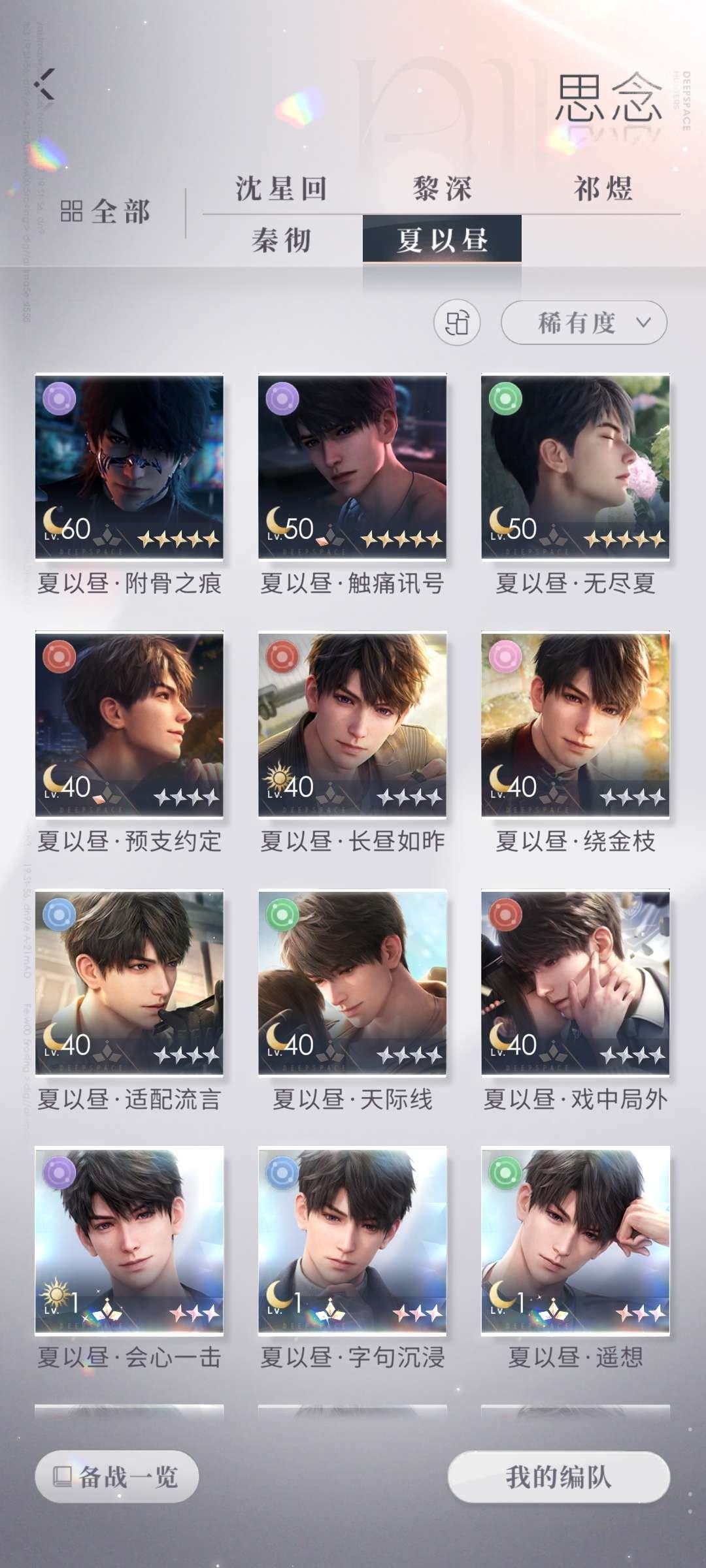Open the 无尽夏 memory card
The height and width of the screenshot is (1568, 706).
(x=575, y=466)
